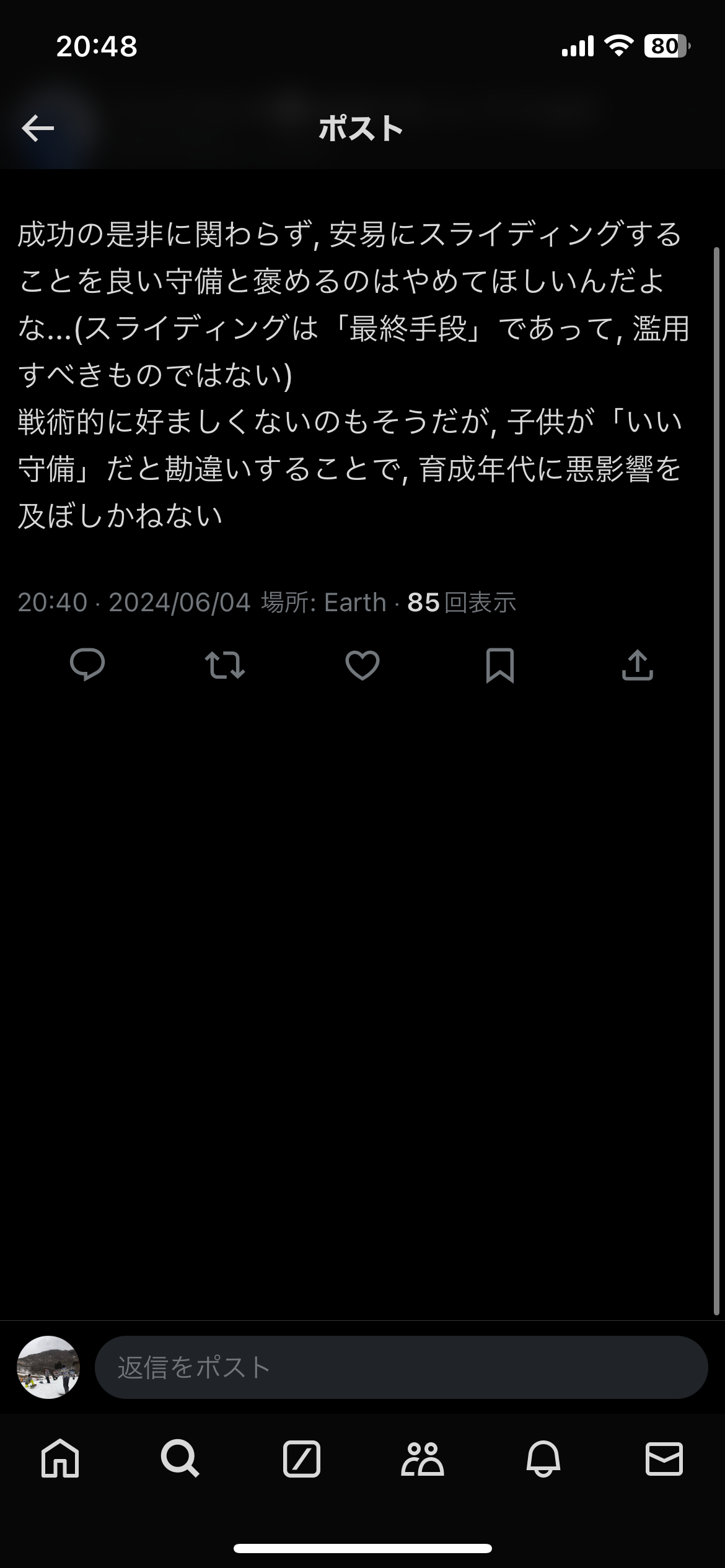
Task: Open the Messages envelope tab
Action: [664, 1460]
